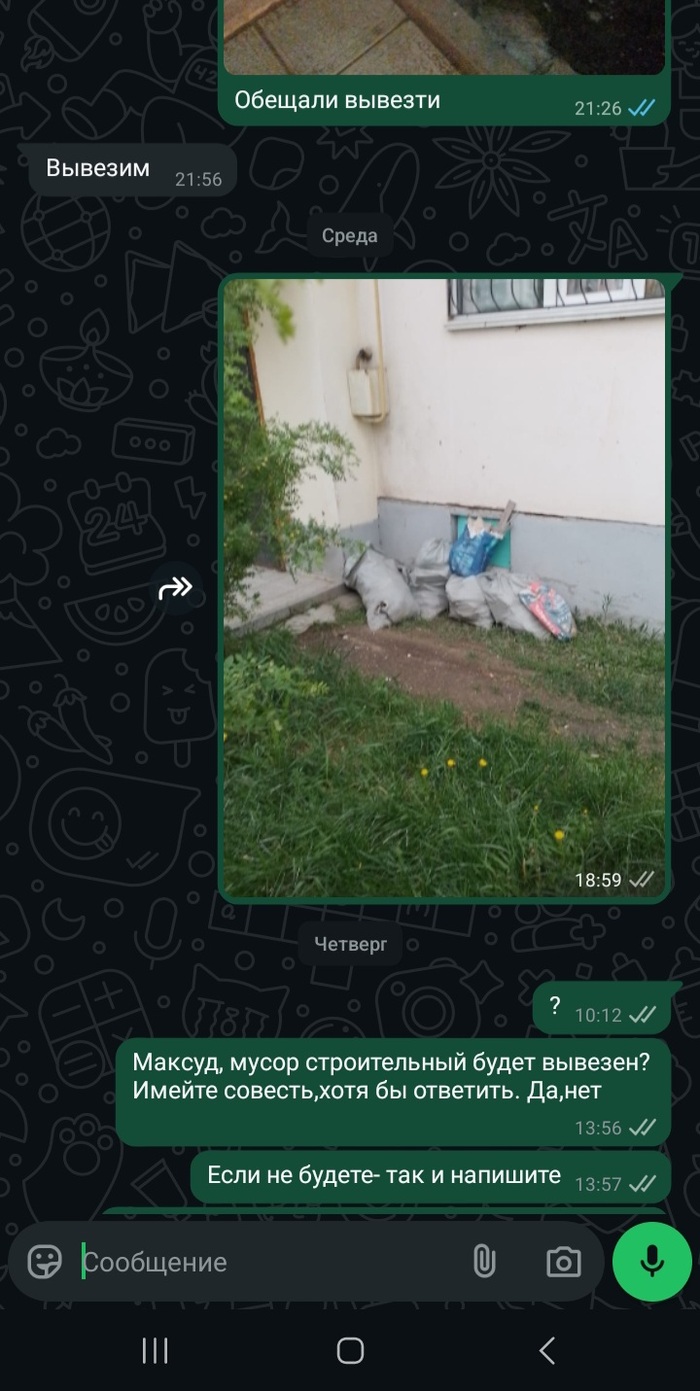The height and width of the screenshot is (1391, 700).
Task: Open the emoji and sticker picker
Action: (45, 1262)
